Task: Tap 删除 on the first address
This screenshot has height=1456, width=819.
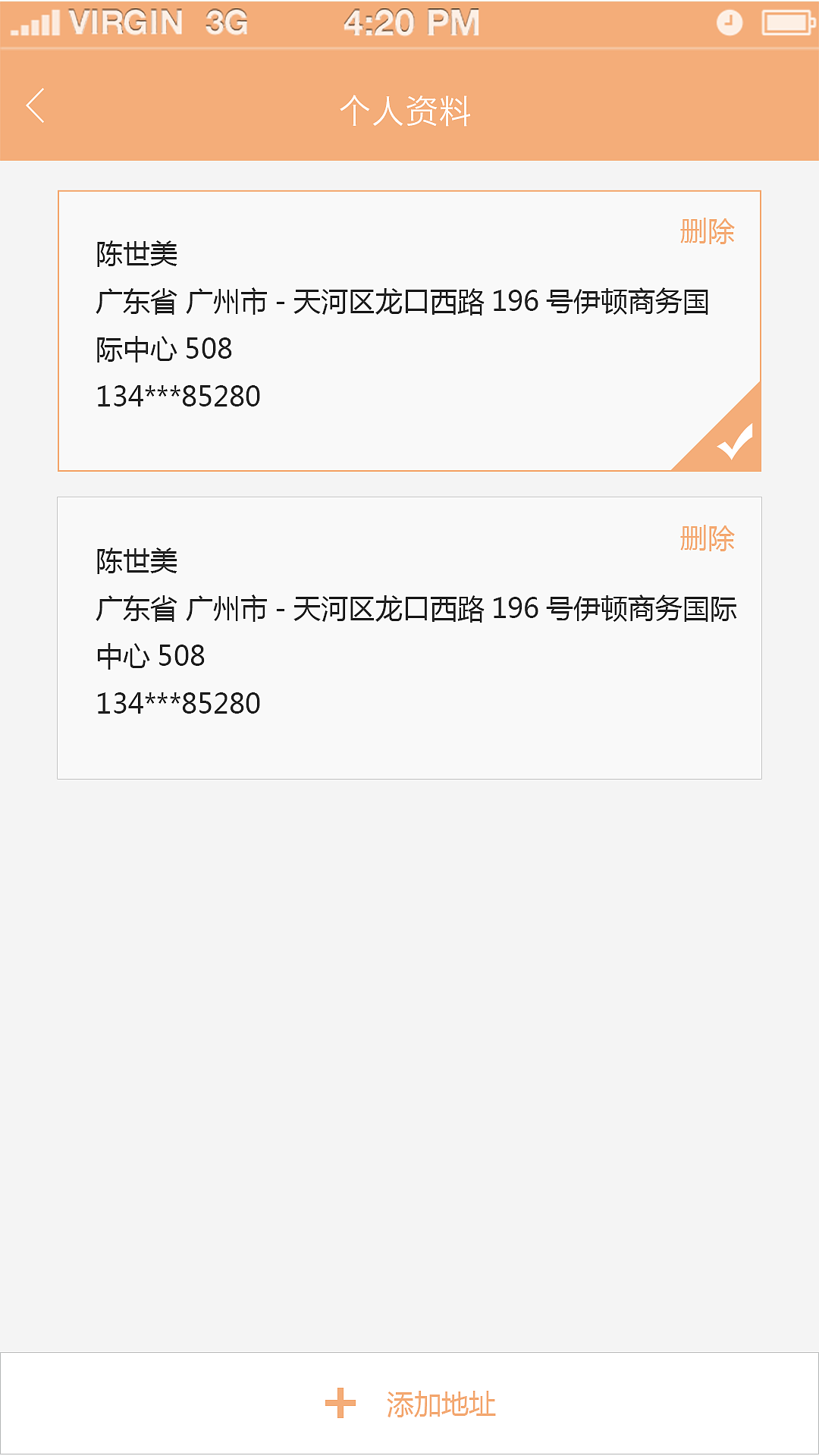Action: (707, 231)
